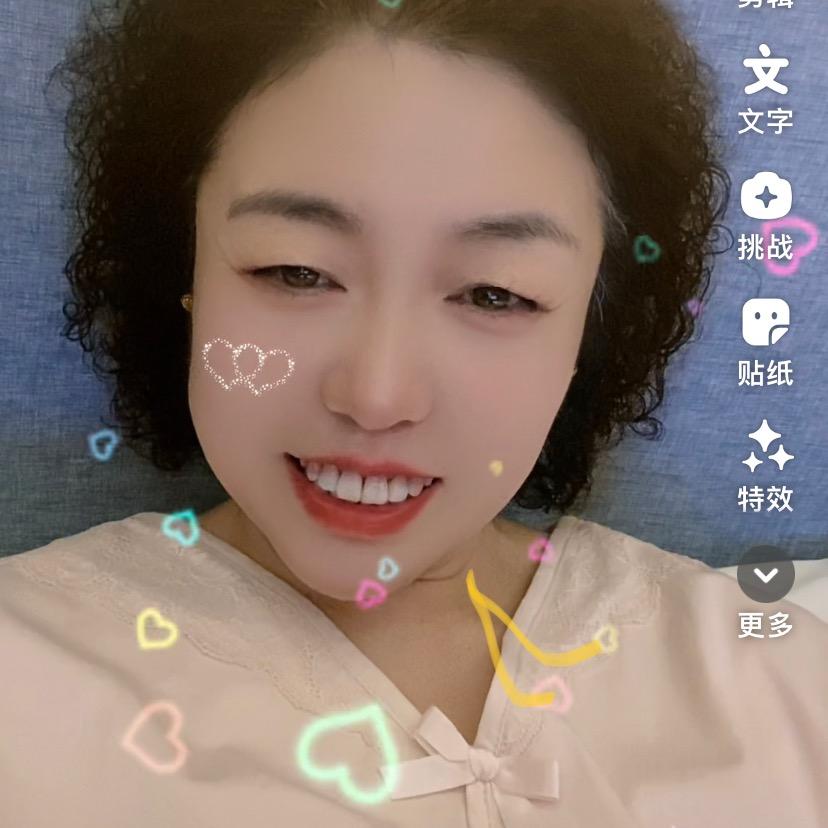Expand 更多 for more tools
Viewport: 828px width, 828px height.
(x=766, y=576)
